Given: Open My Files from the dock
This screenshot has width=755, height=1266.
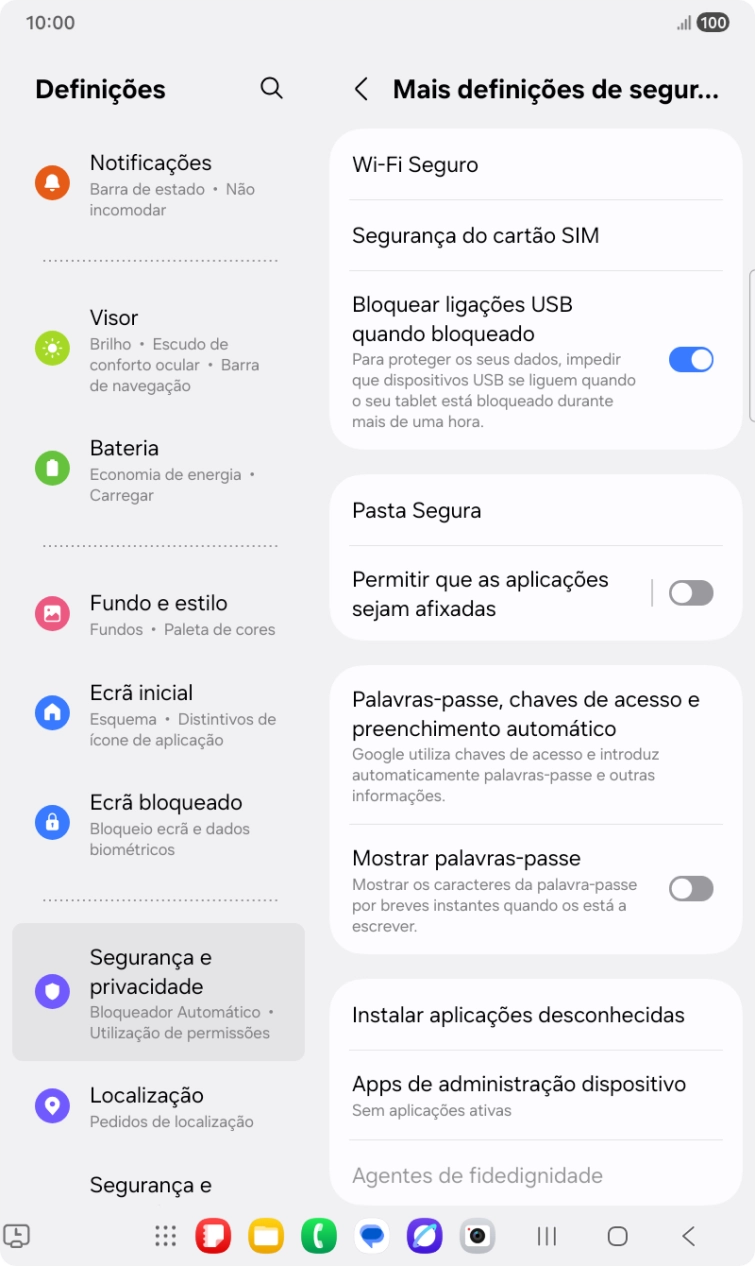Looking at the screenshot, I should click(x=265, y=1237).
